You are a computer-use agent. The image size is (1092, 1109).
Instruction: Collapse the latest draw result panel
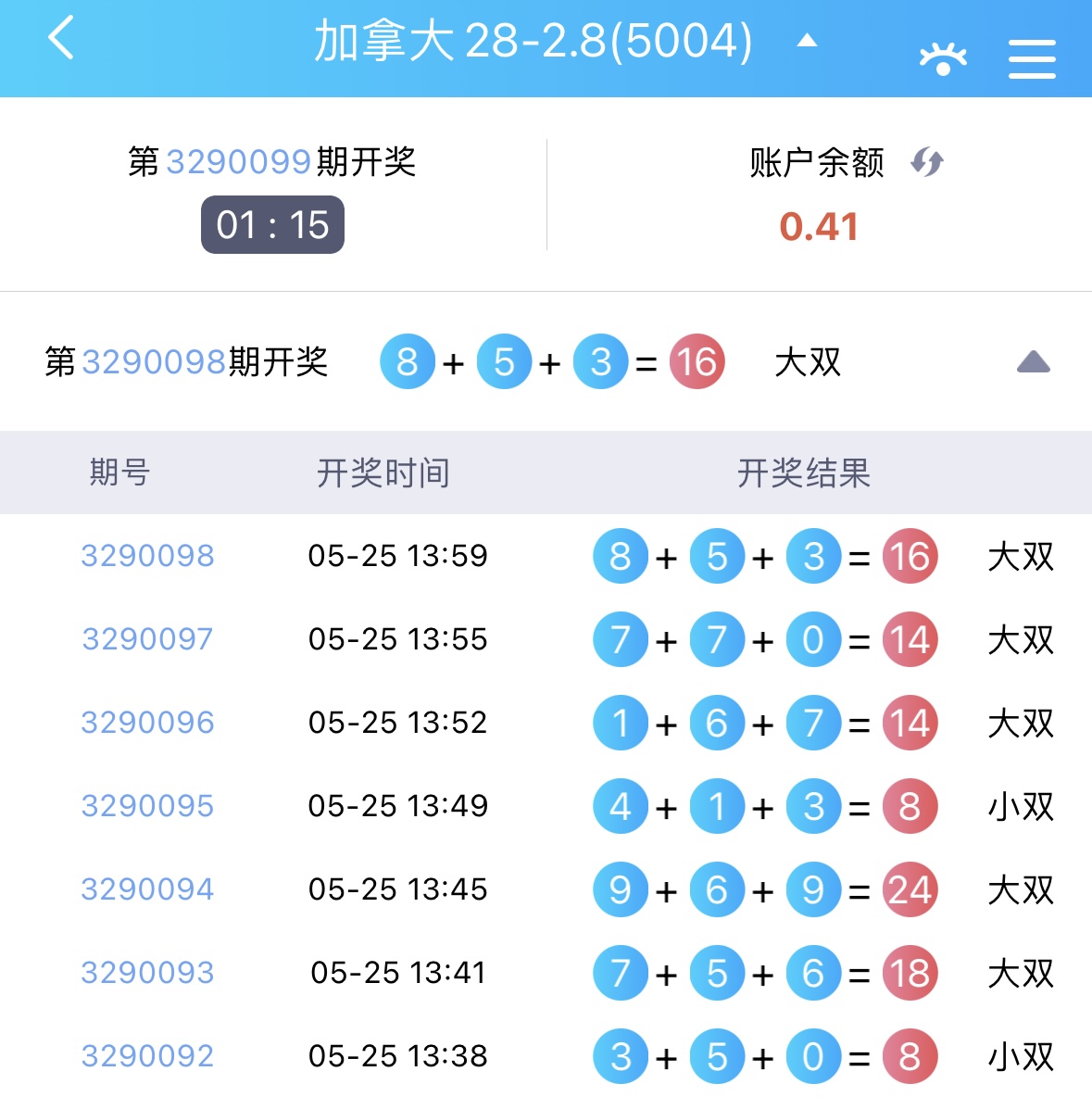[x=1033, y=361]
